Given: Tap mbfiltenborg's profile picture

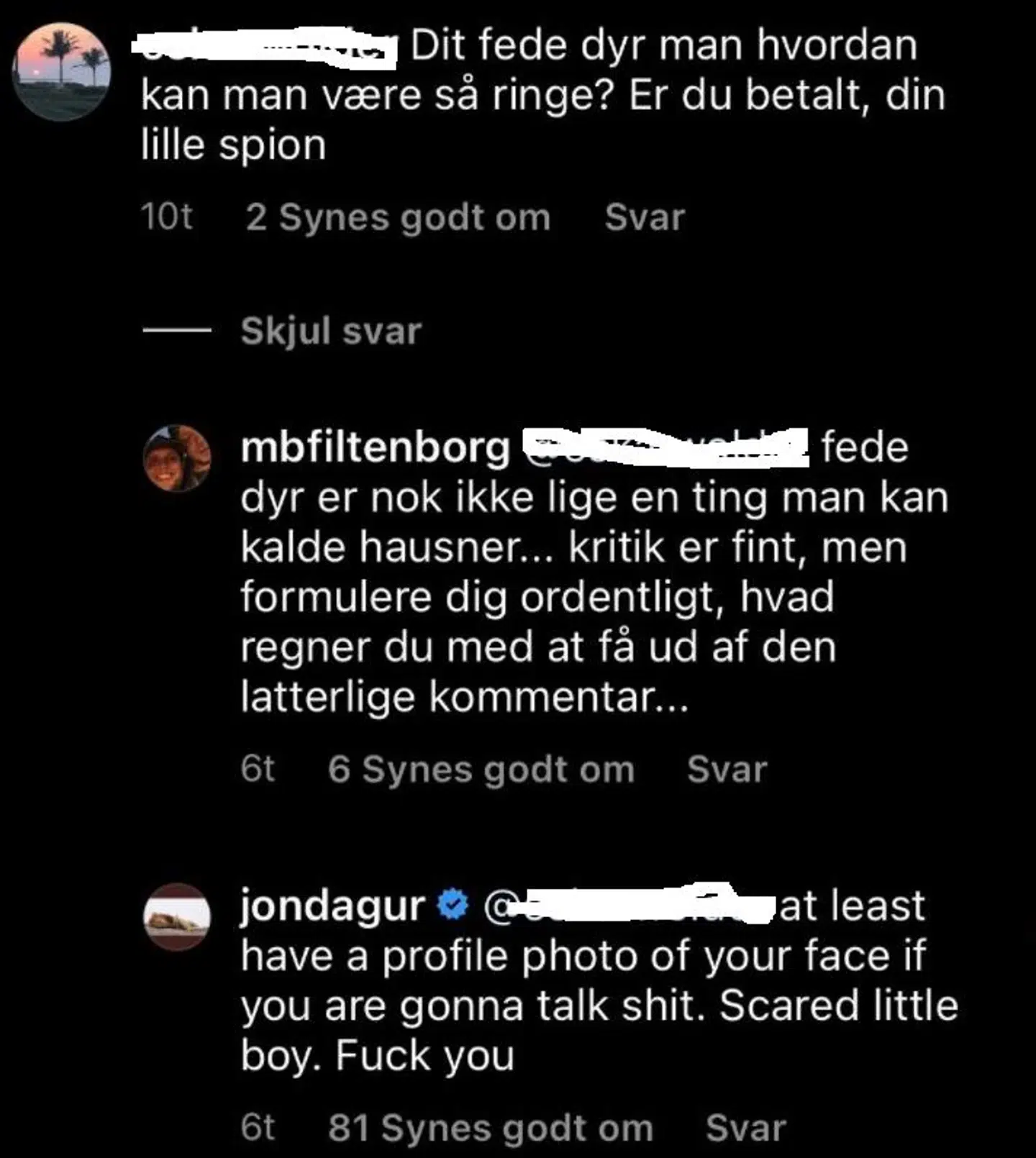Looking at the screenshot, I should point(177,458).
